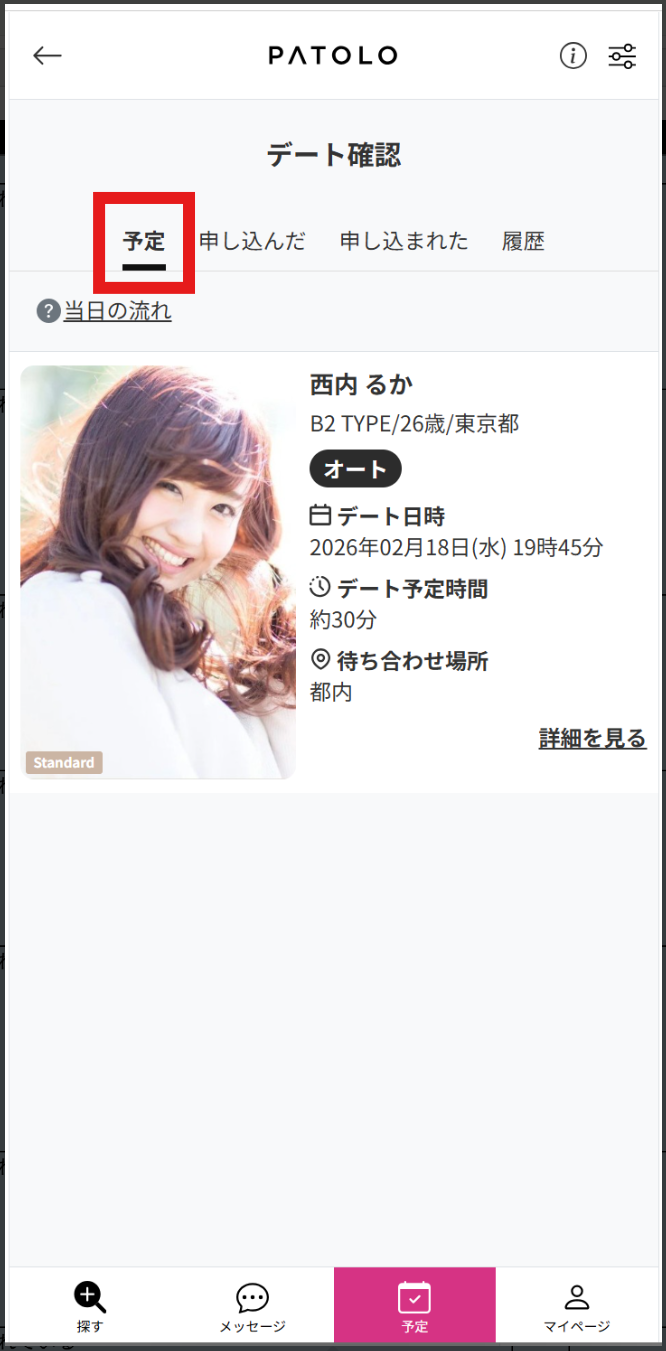Open マイページ in bottom navigation
Screen dimensions: 666x1351
pyautogui.click(x=577, y=1306)
